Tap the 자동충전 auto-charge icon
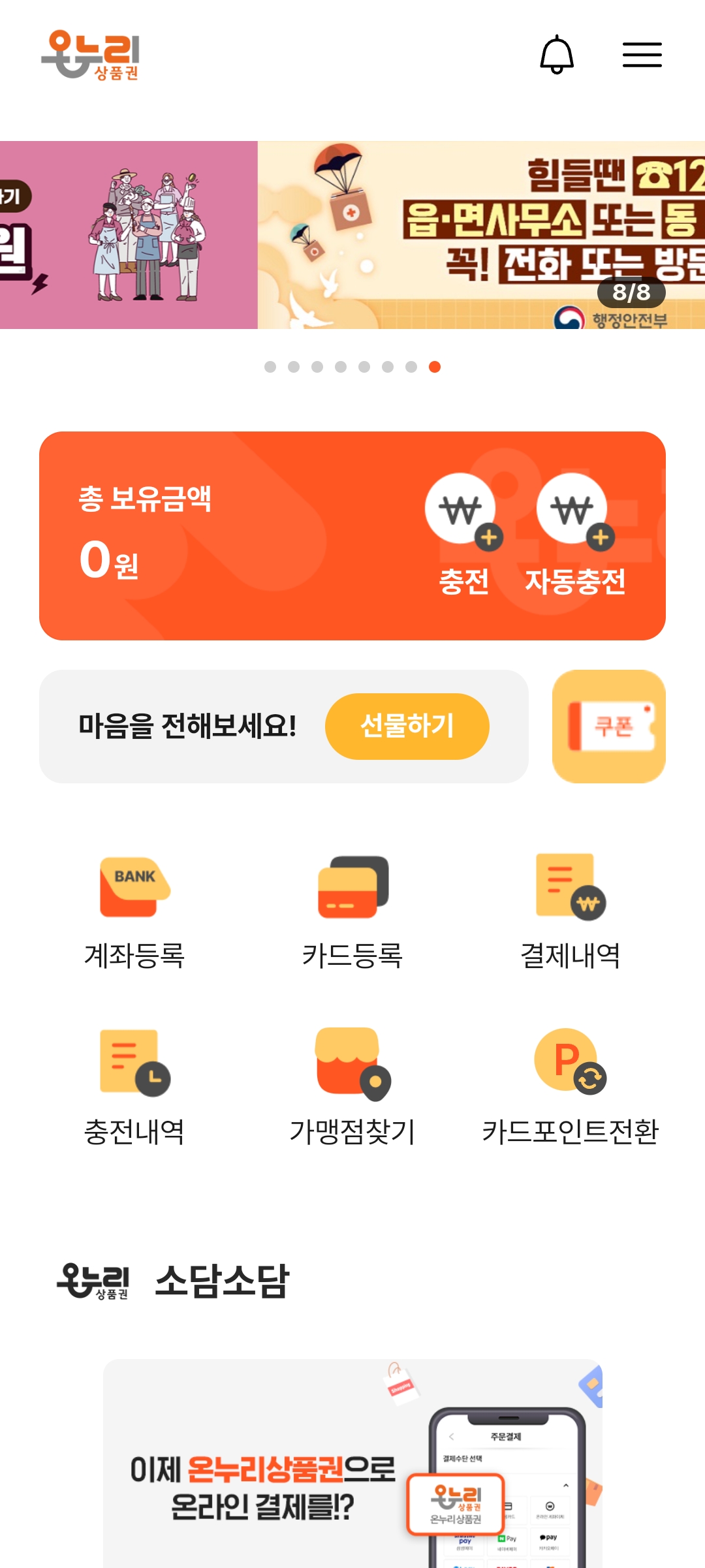Viewport: 705px width, 1568px height. (574, 516)
